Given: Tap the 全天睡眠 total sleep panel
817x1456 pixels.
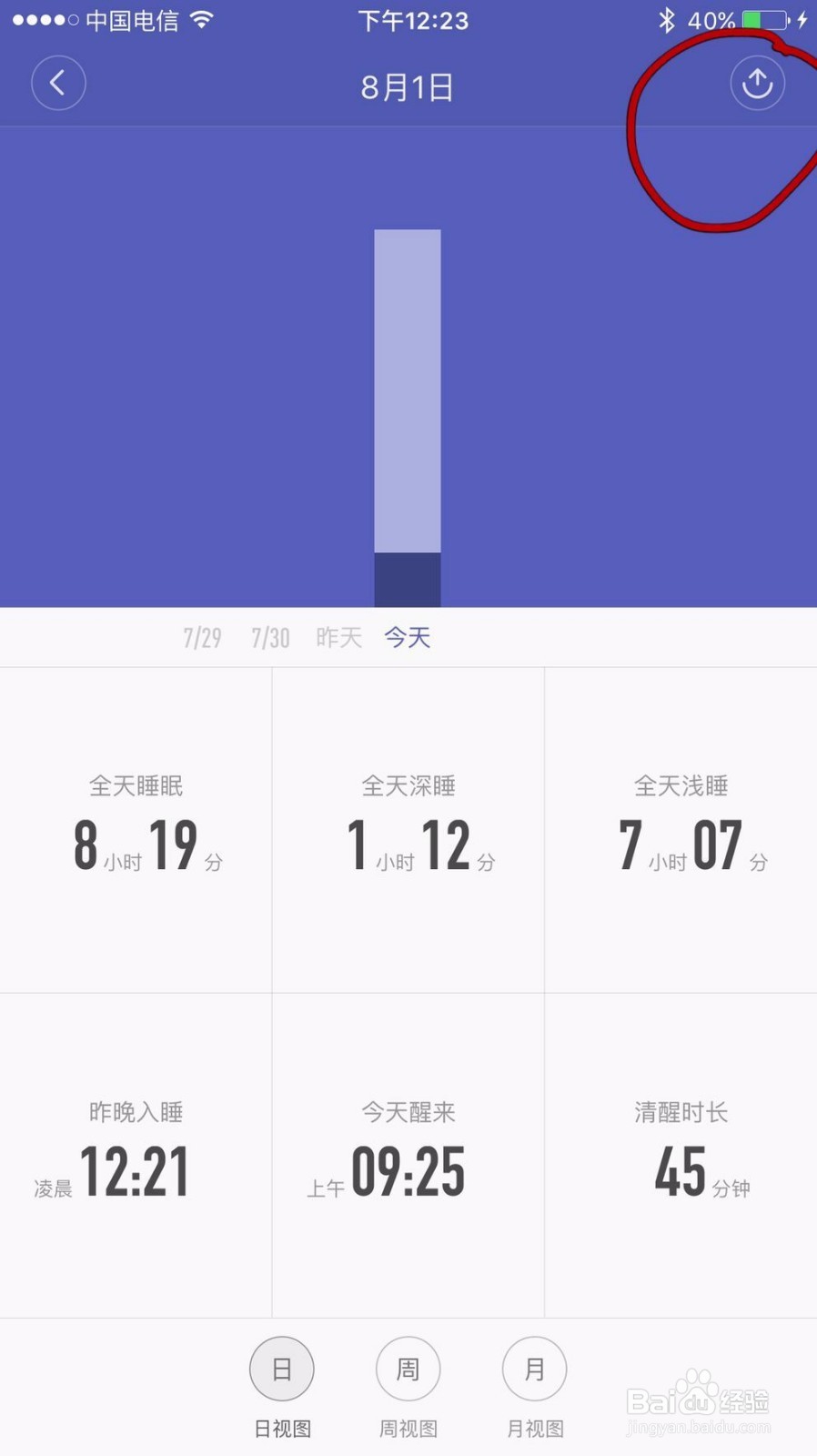Looking at the screenshot, I should click(x=136, y=828).
